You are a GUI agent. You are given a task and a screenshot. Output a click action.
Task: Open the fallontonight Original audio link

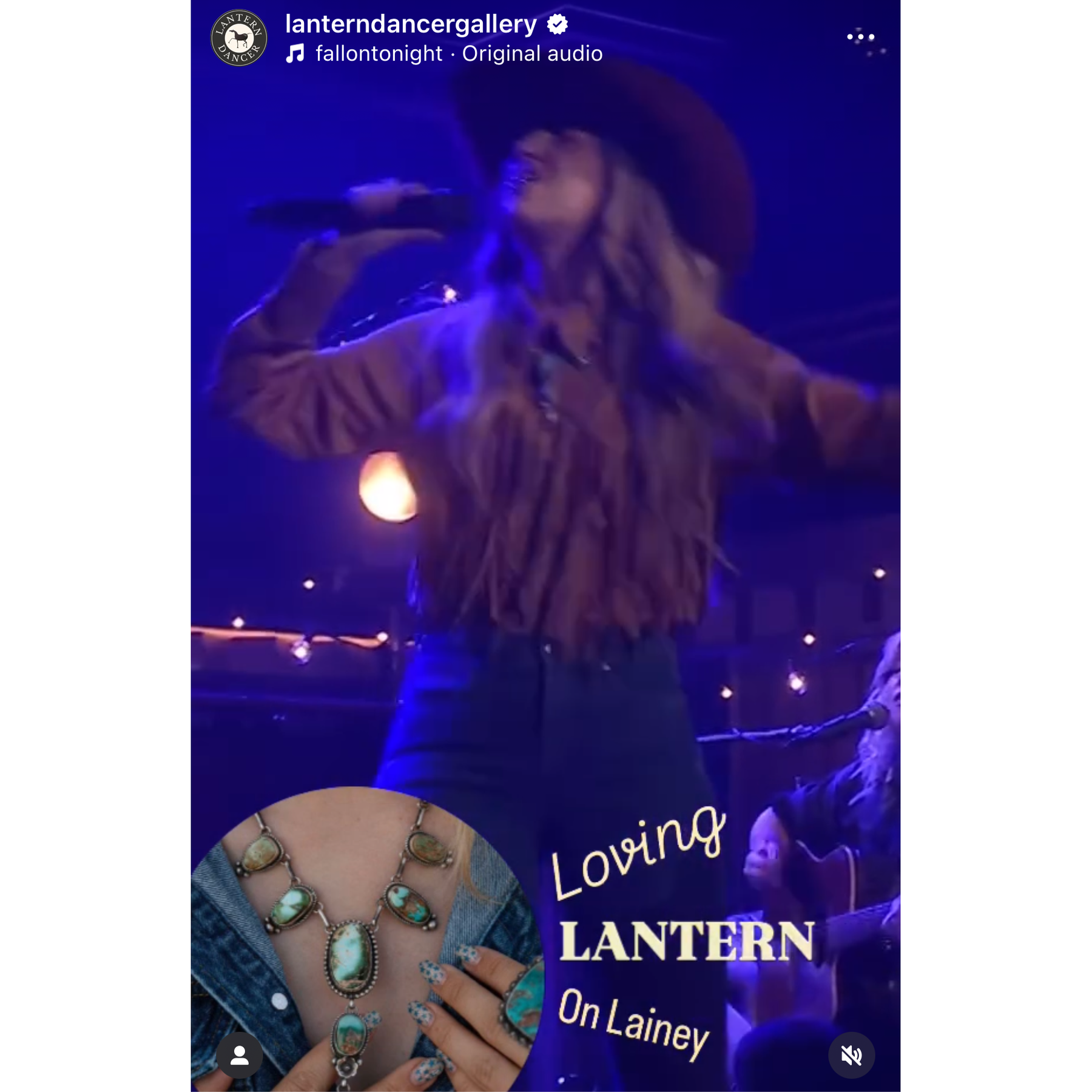coord(458,54)
